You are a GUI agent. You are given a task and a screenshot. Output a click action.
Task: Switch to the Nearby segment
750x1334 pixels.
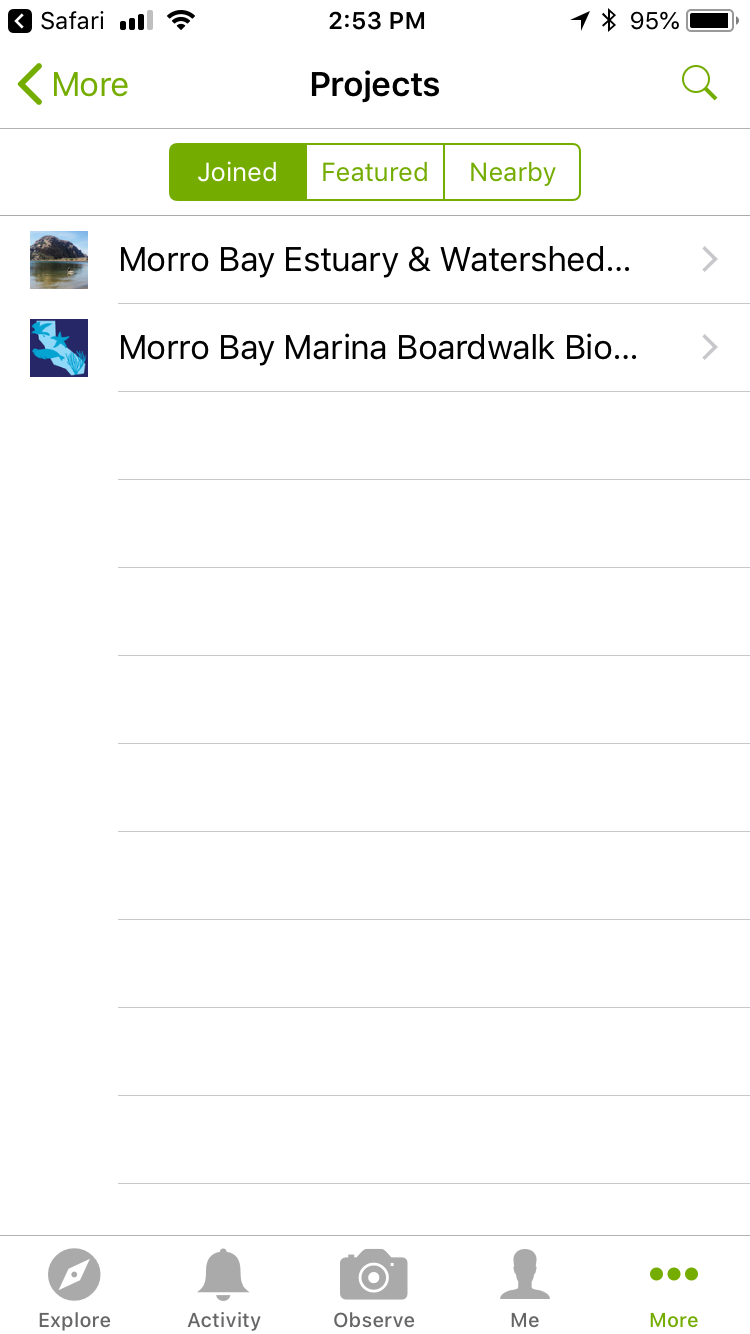pos(512,172)
